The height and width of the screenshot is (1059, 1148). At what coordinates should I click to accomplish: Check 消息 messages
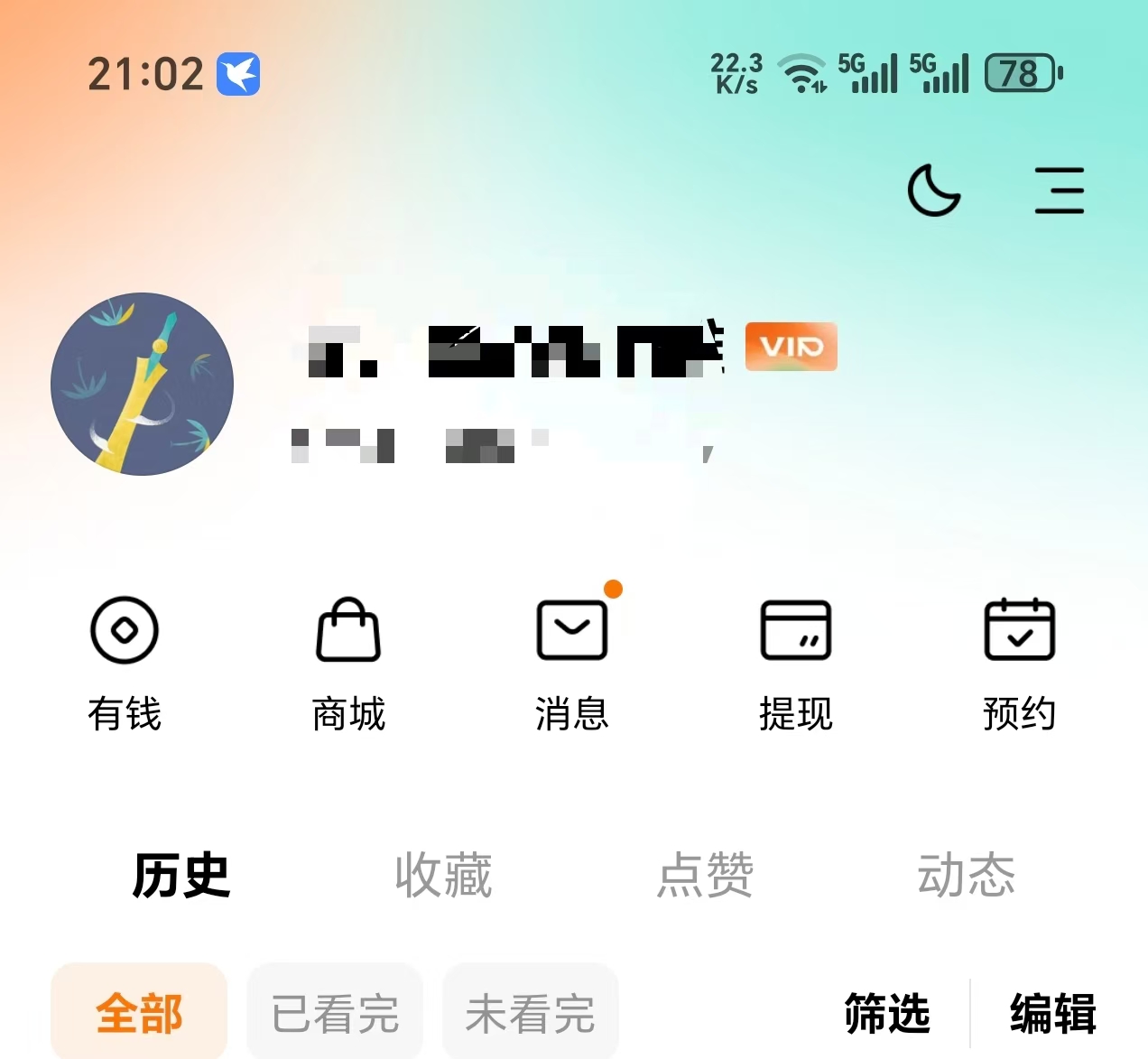[x=572, y=663]
